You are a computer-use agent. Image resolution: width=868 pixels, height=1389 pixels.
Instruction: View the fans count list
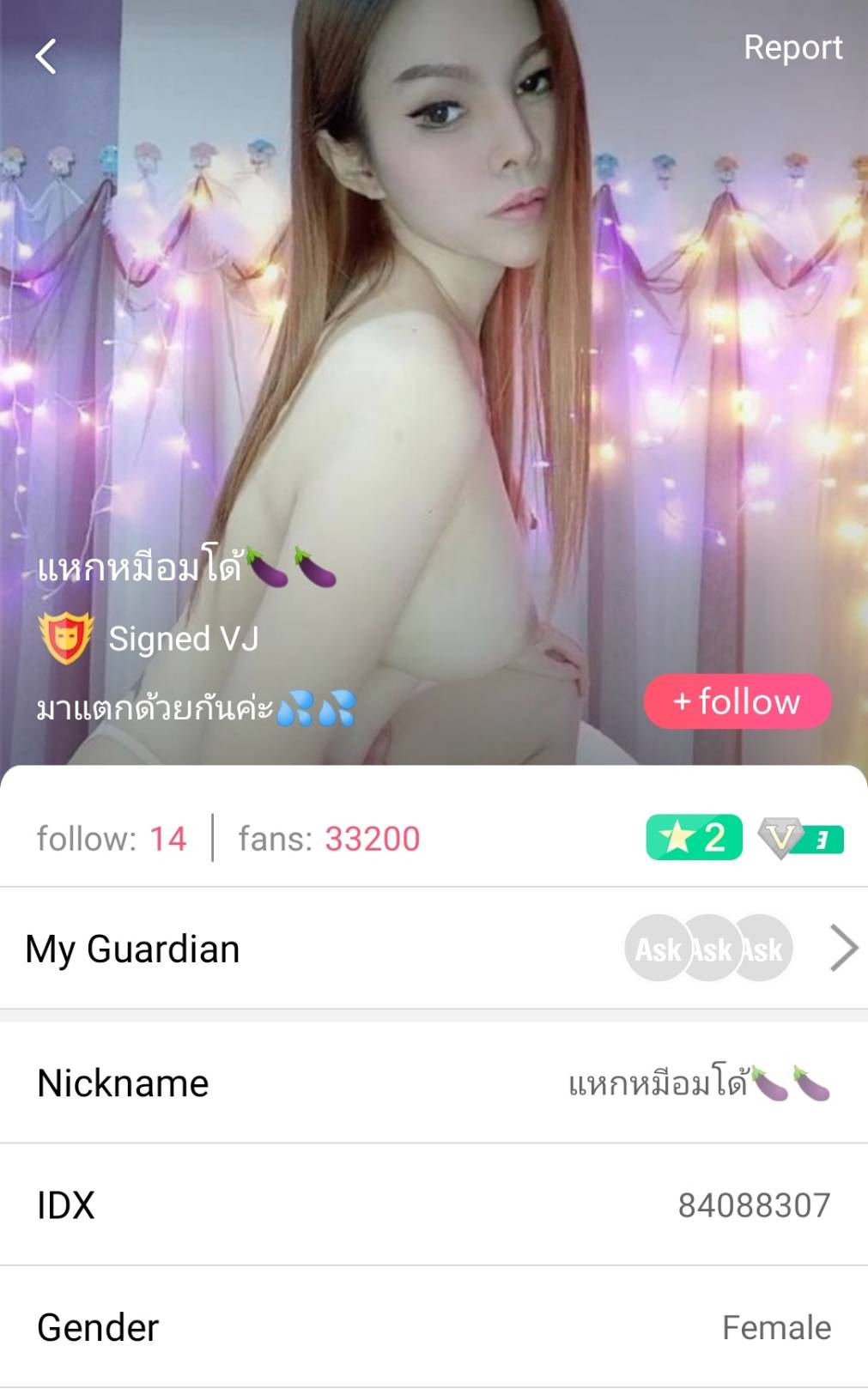tap(329, 839)
